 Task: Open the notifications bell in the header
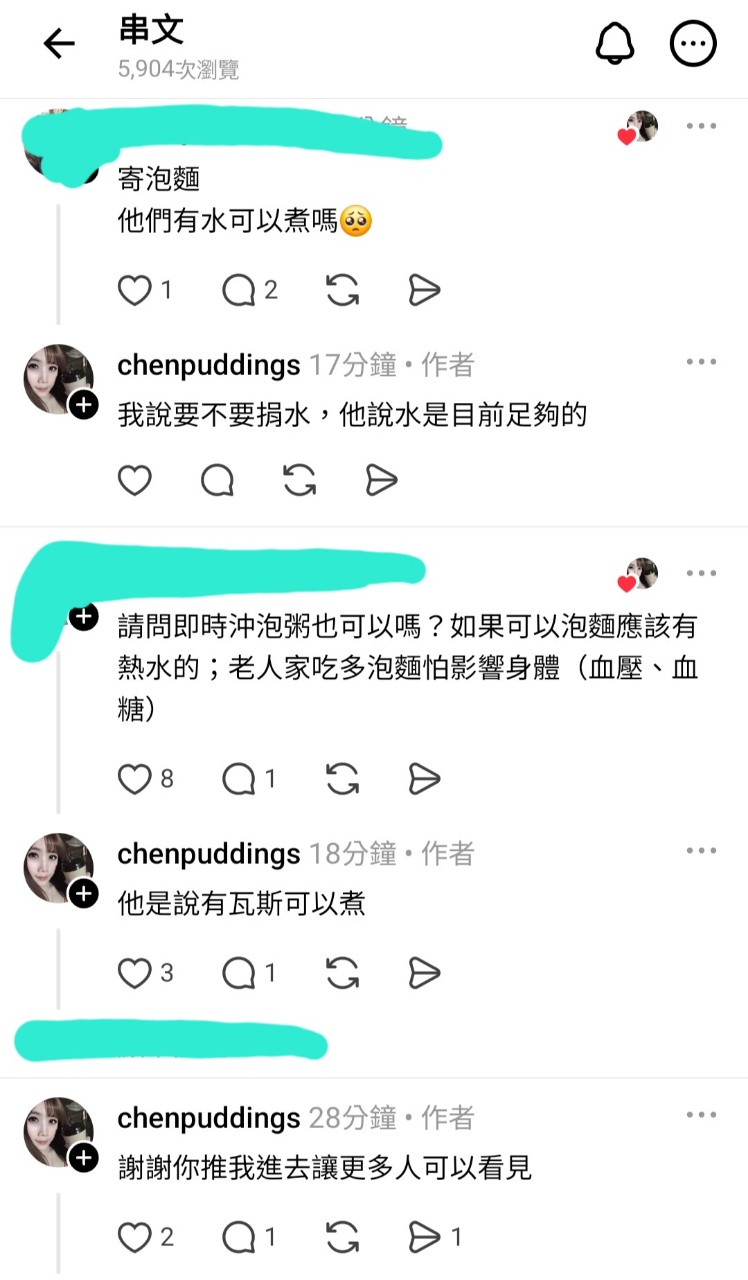(615, 44)
